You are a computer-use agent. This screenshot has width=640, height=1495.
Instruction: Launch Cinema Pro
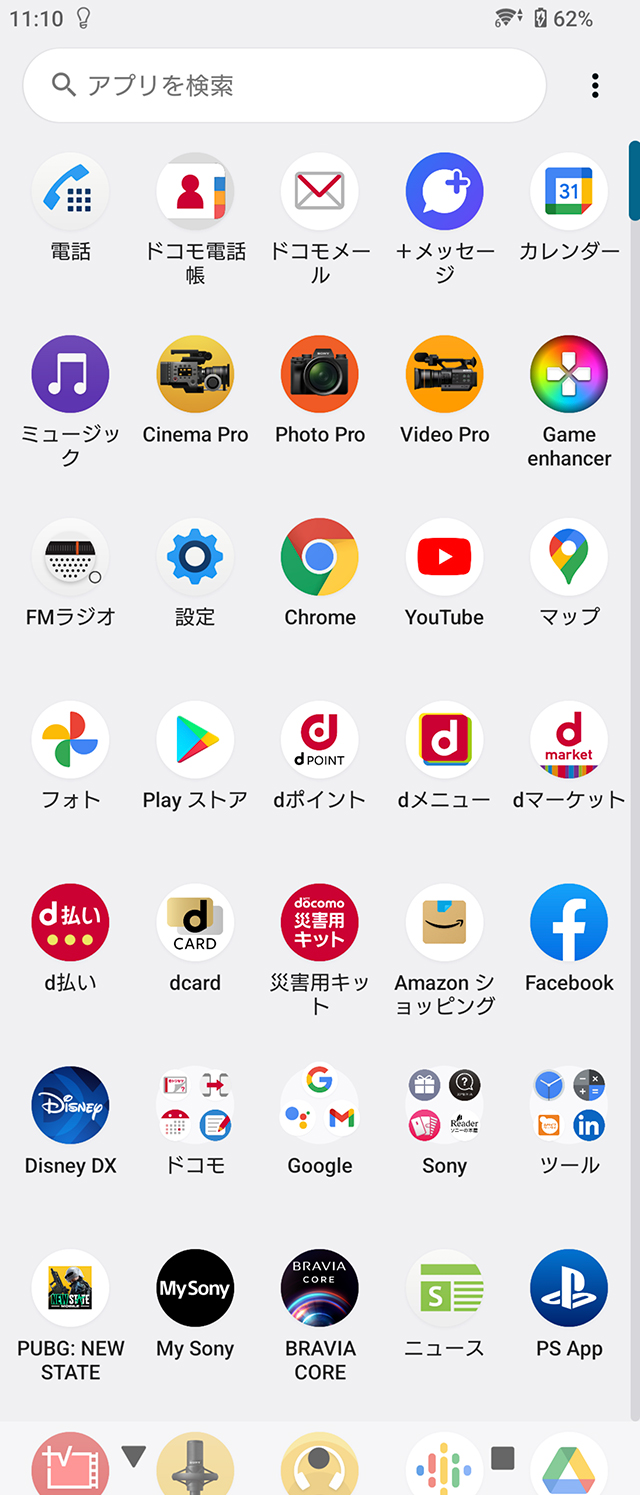point(195,375)
